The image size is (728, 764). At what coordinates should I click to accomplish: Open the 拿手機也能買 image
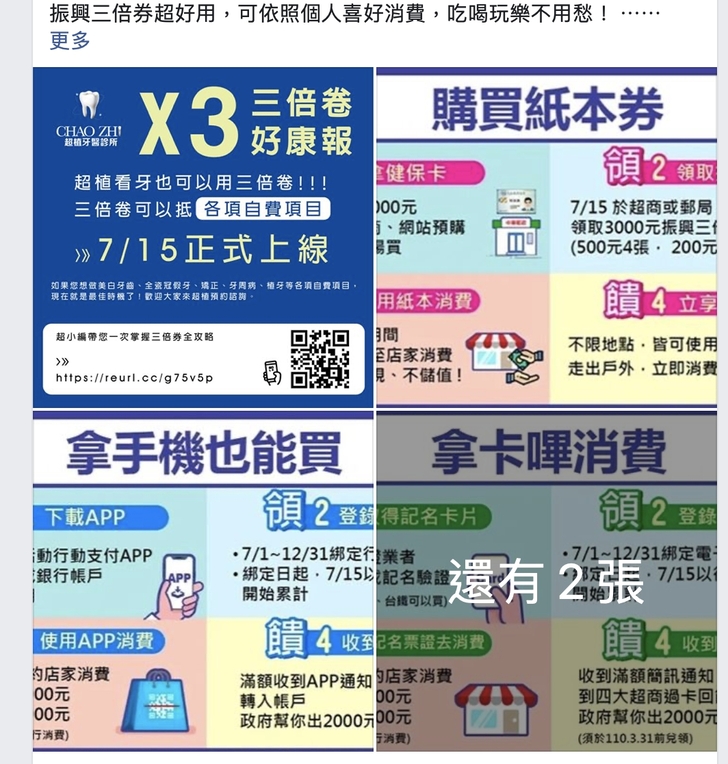point(203,580)
